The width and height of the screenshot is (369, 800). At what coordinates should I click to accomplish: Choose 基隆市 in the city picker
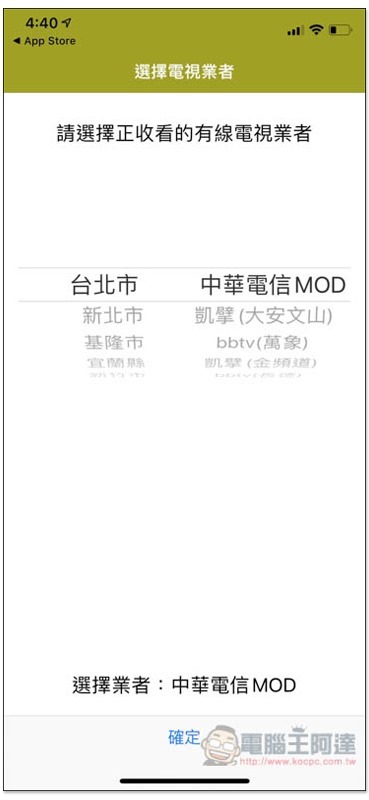point(114,342)
